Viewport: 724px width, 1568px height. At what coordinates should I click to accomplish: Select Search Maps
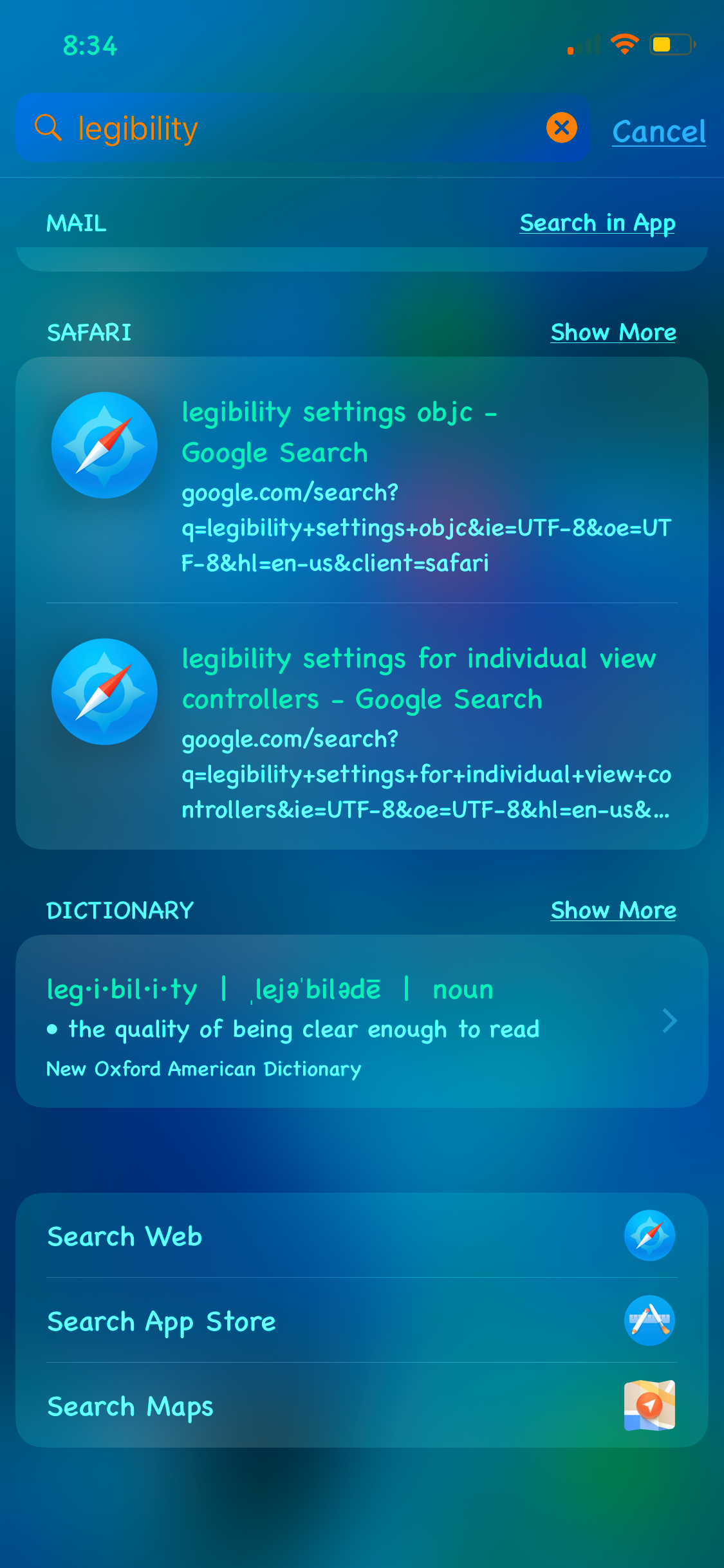[x=362, y=1406]
